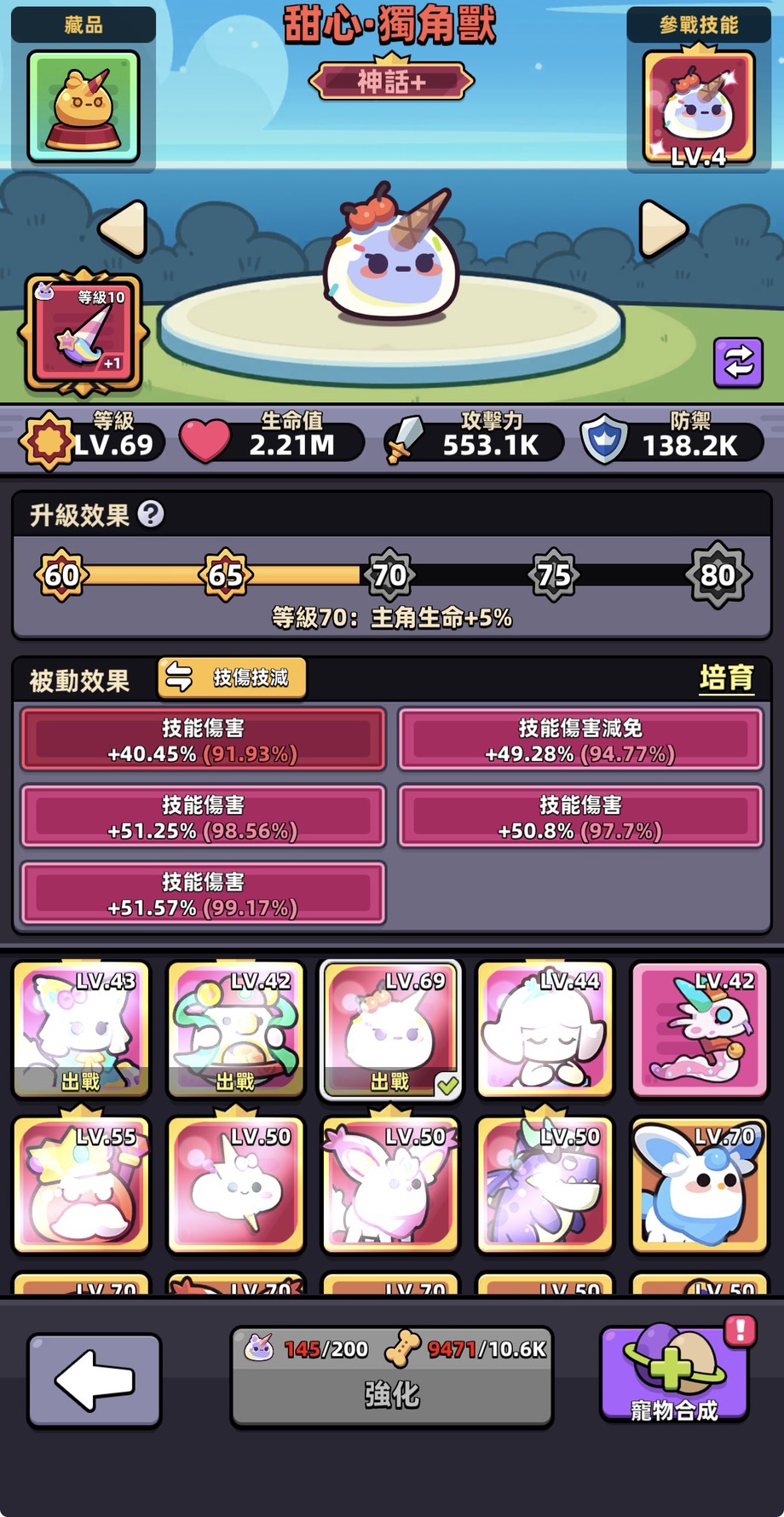Open the 藏品 collectible item
This screenshot has width=784, height=1517.
[x=84, y=107]
